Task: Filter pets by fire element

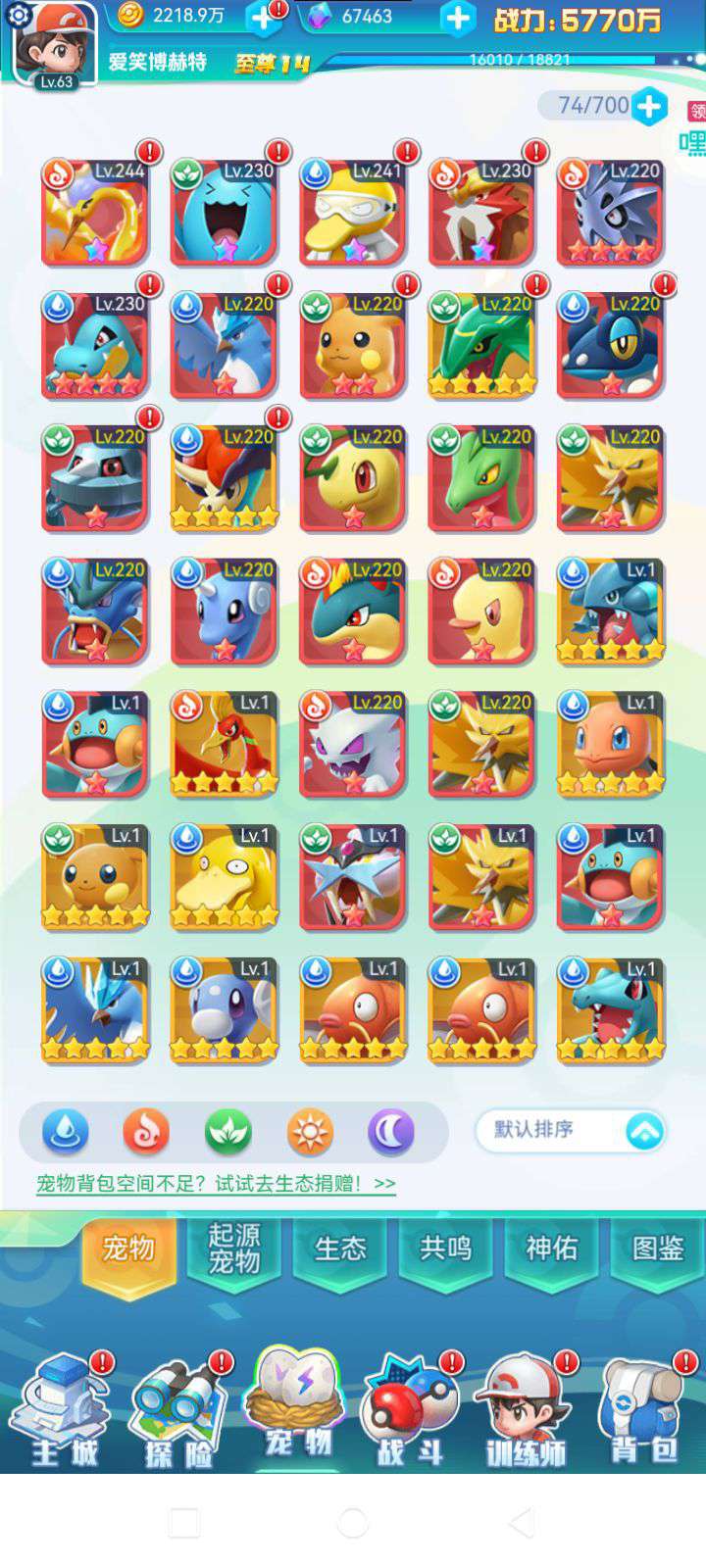Action: tap(146, 1133)
